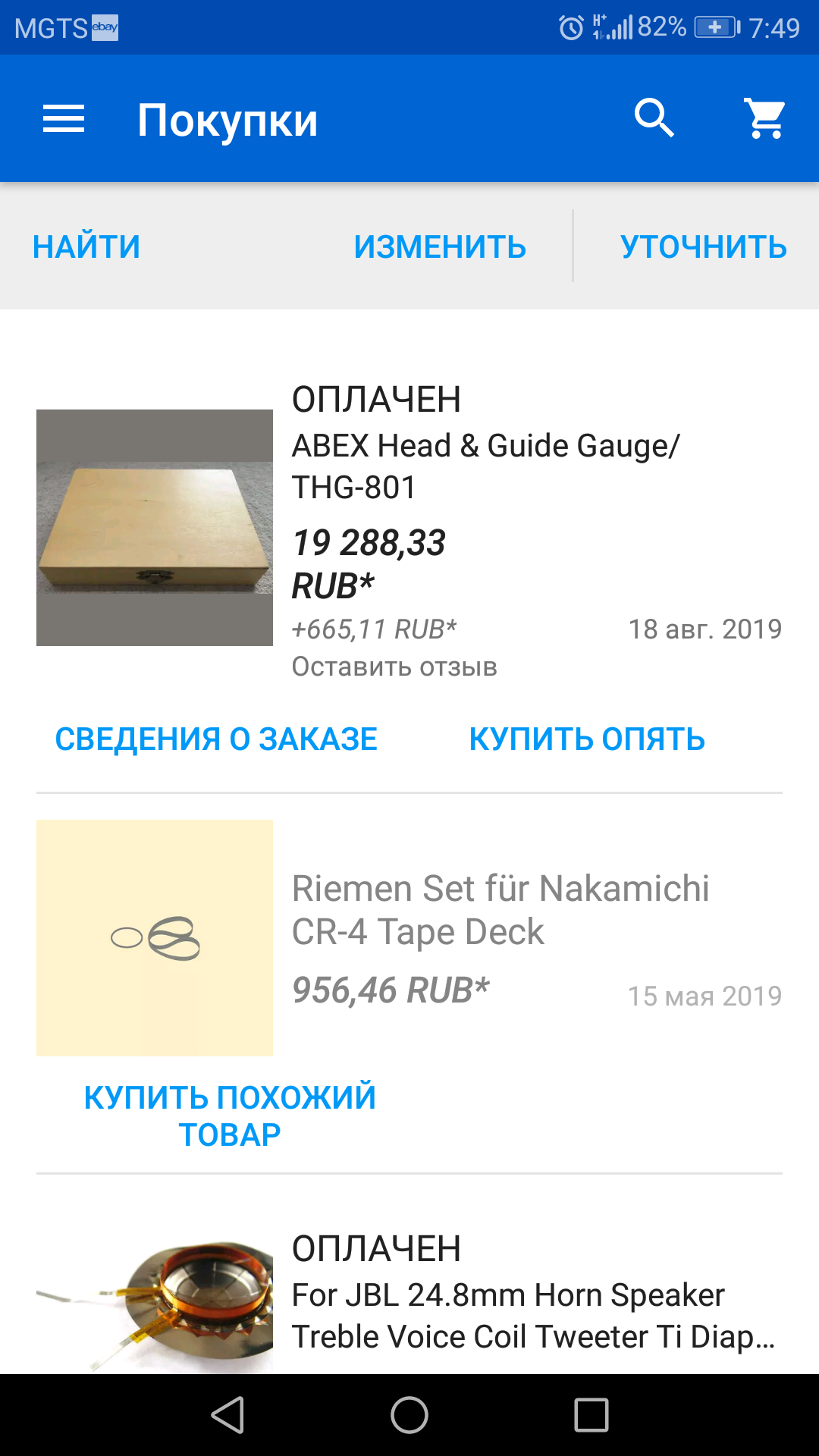This screenshot has width=819, height=1456.
Task: Return to home via system home button
Action: pos(409,1415)
